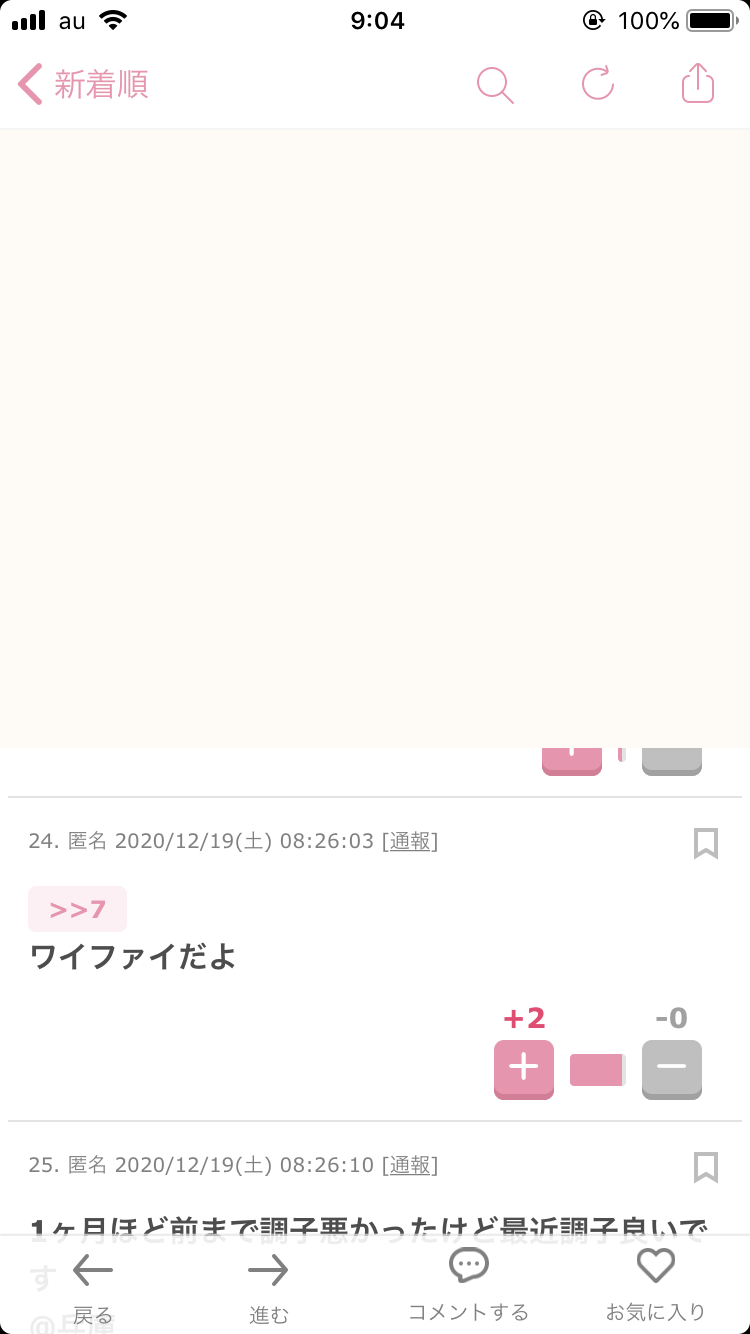This screenshot has height=1334, width=750.
Task: Report comment 25 via 通報
Action: click(x=410, y=1166)
